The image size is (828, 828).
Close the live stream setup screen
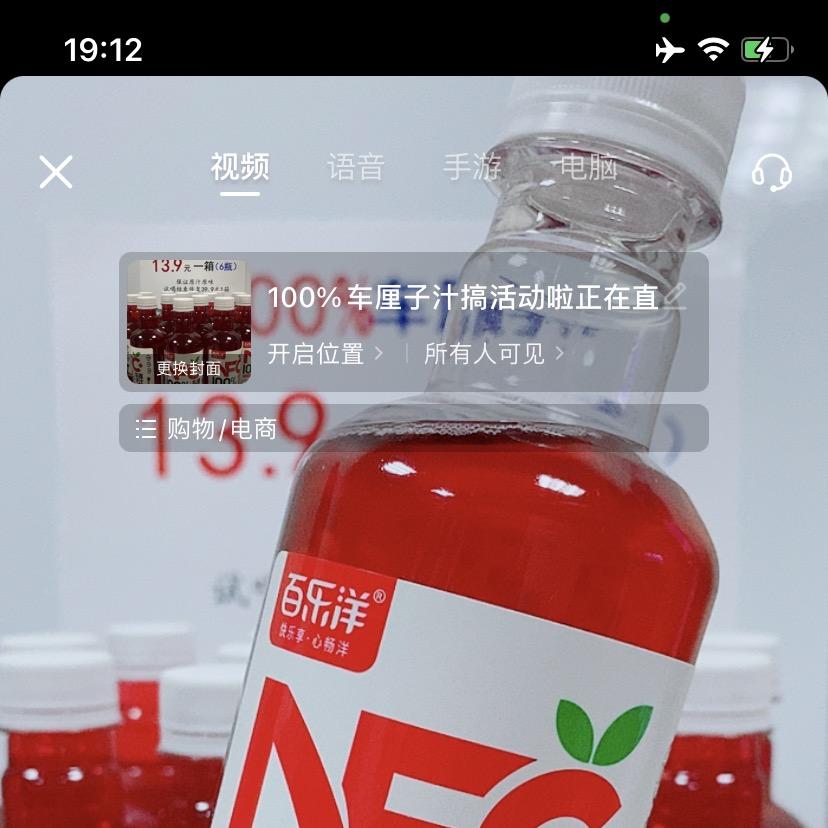click(56, 172)
